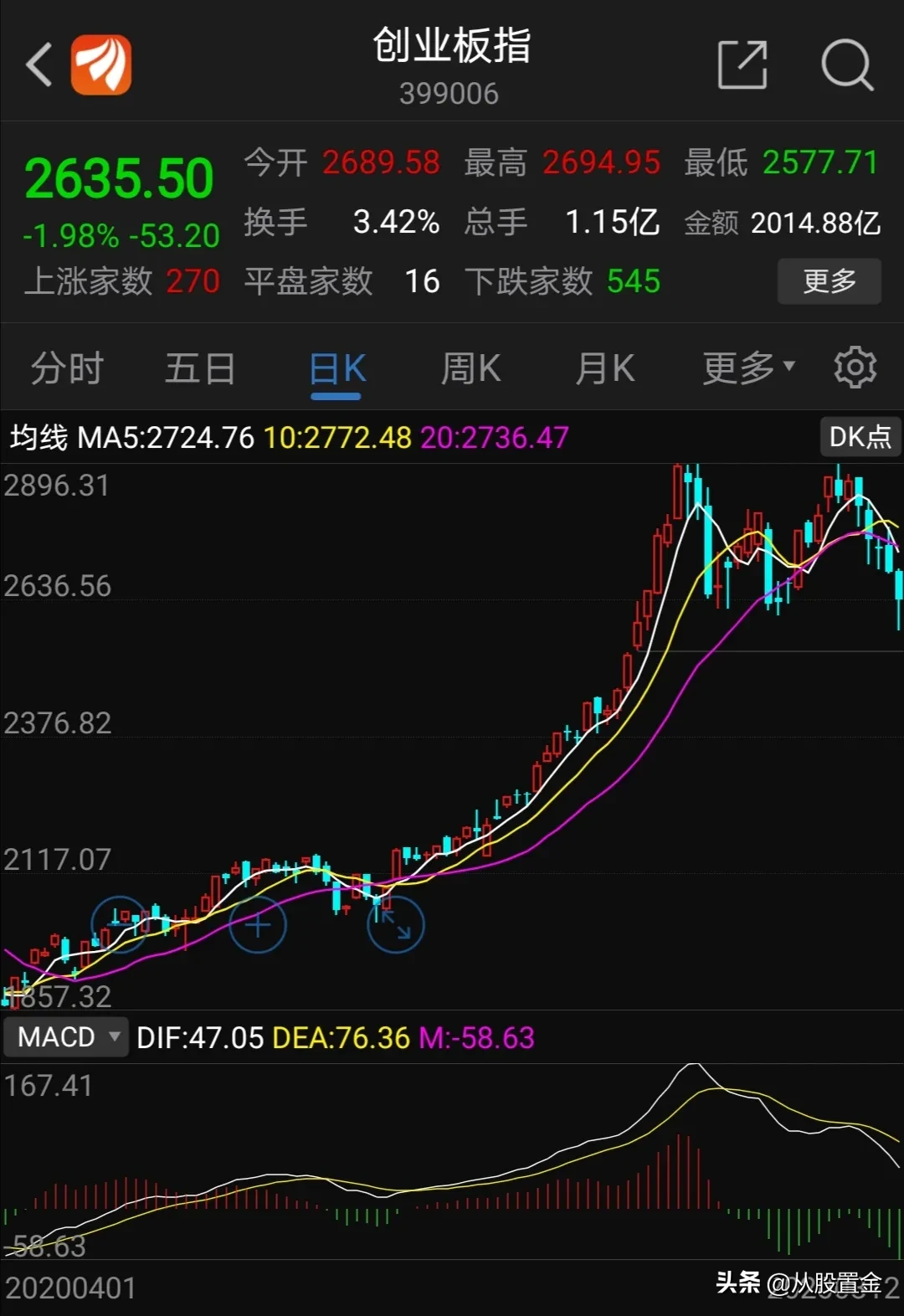Go back using the arrow
Image resolution: width=904 pixels, height=1316 pixels.
pyautogui.click(x=39, y=65)
